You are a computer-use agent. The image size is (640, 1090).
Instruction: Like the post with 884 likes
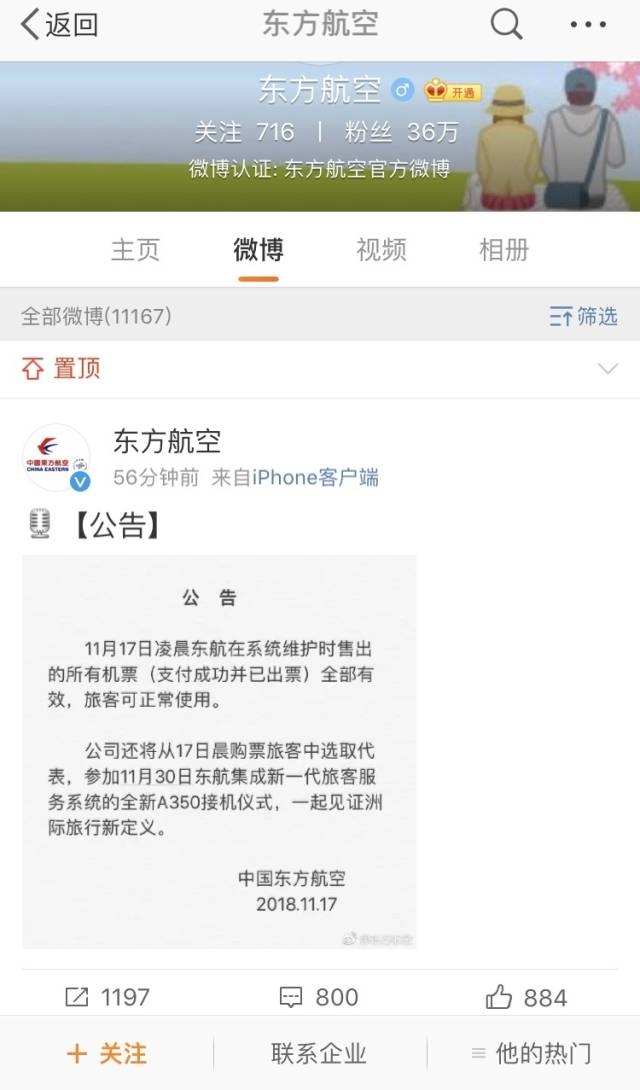(526, 997)
